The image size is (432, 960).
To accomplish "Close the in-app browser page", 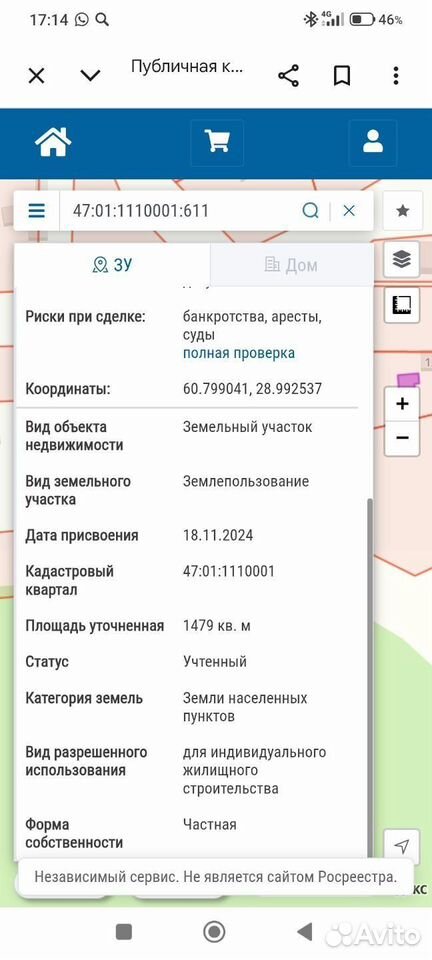I will (x=37, y=77).
